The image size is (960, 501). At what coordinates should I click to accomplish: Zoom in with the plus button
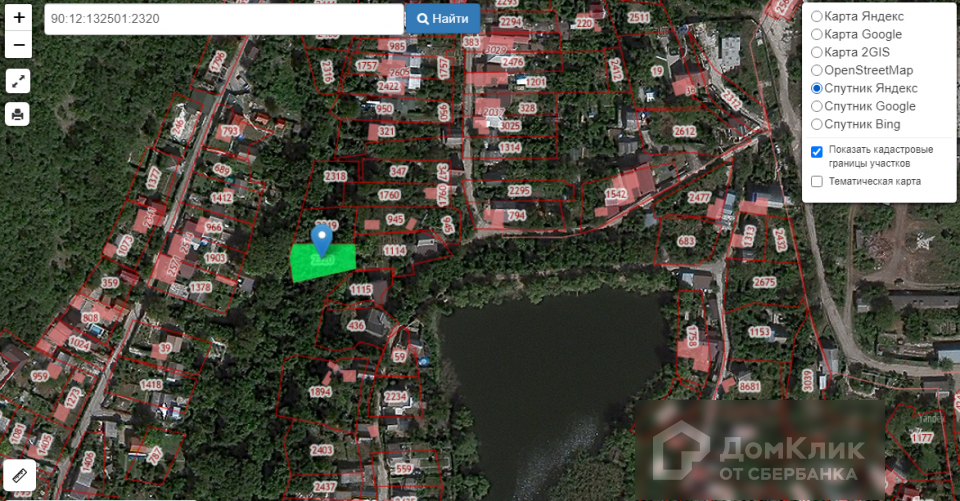point(18,17)
